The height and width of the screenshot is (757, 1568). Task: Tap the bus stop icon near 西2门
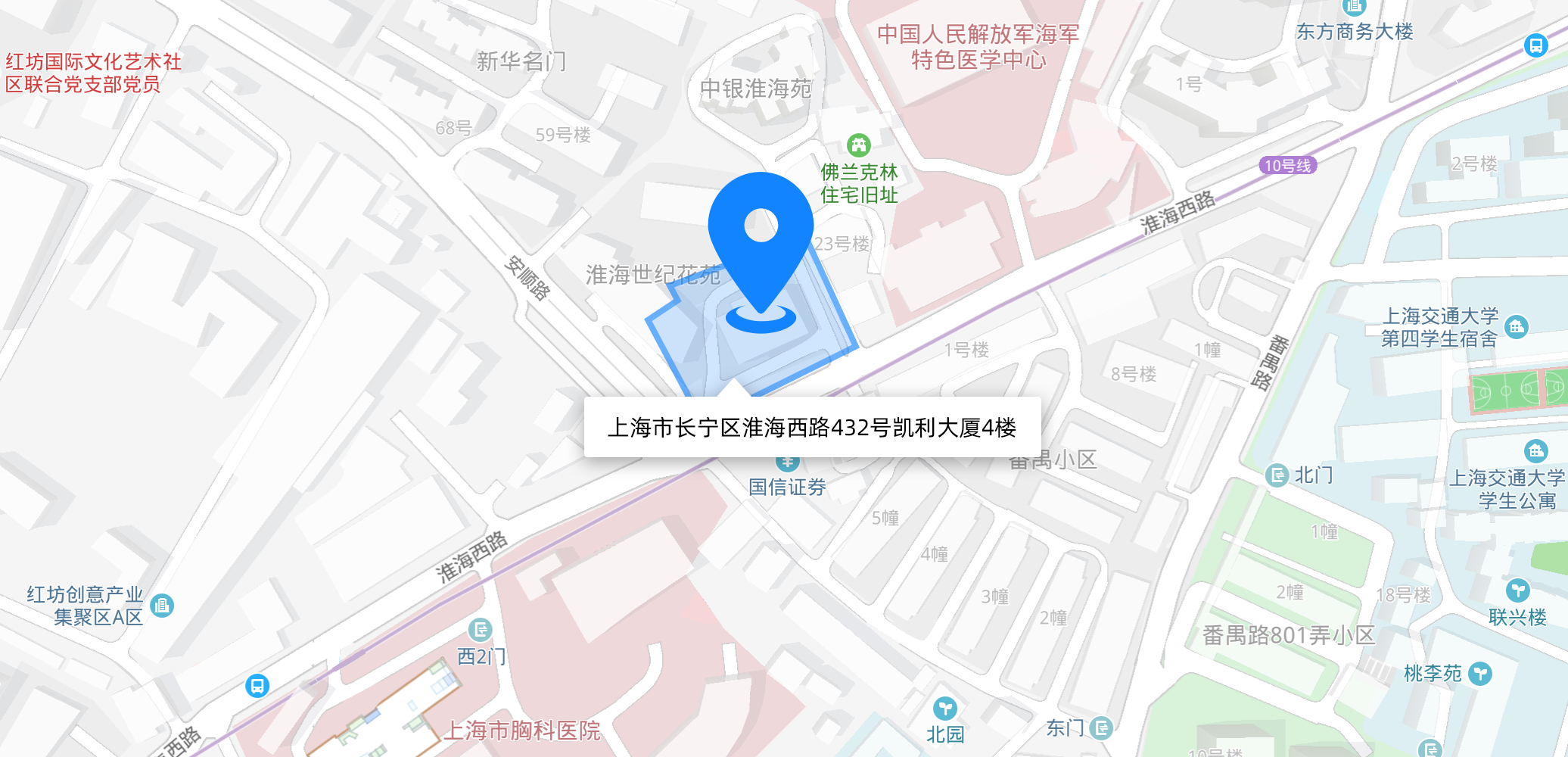pyautogui.click(x=257, y=686)
